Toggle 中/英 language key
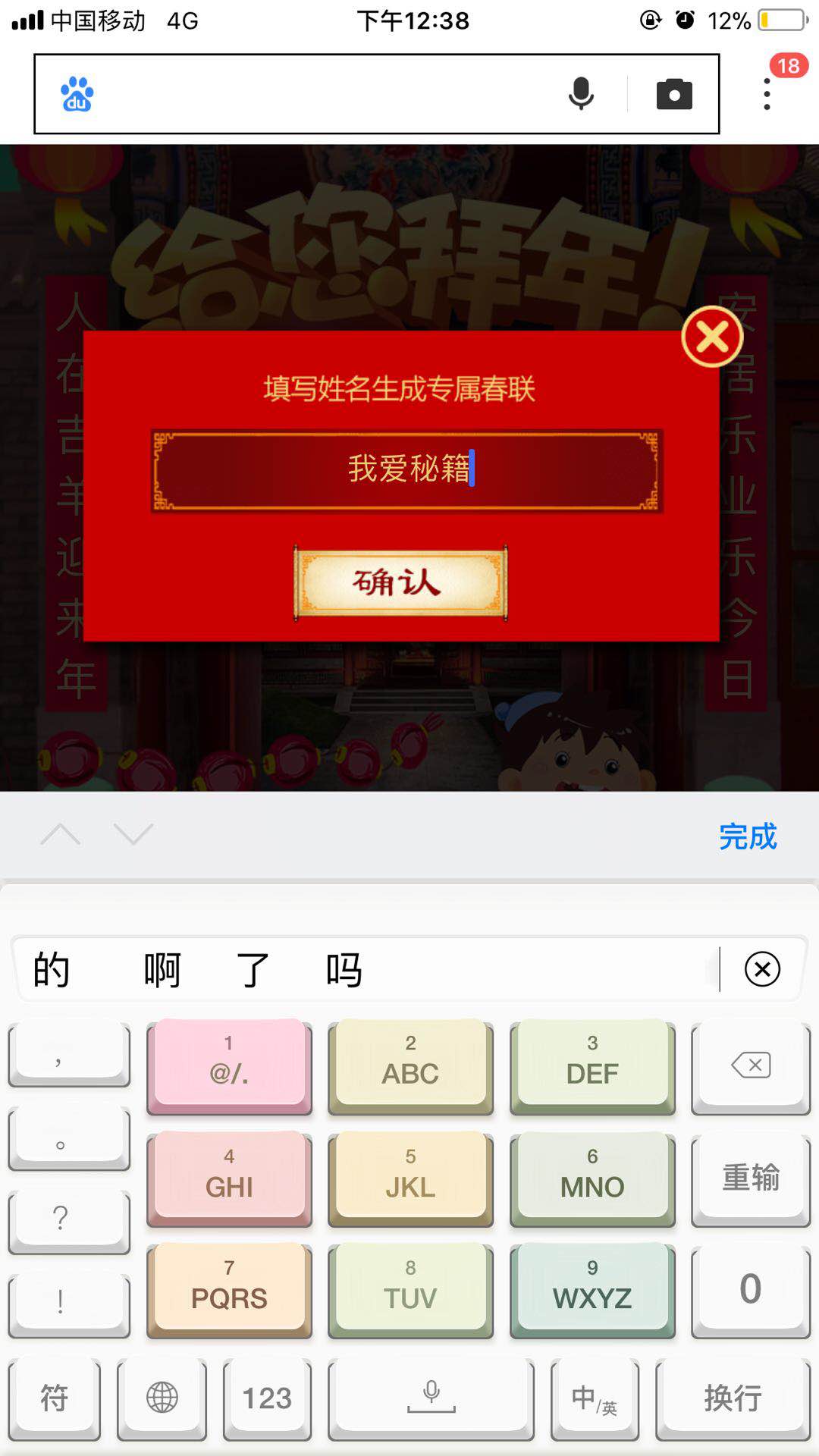The image size is (819, 1456). coord(595,1398)
